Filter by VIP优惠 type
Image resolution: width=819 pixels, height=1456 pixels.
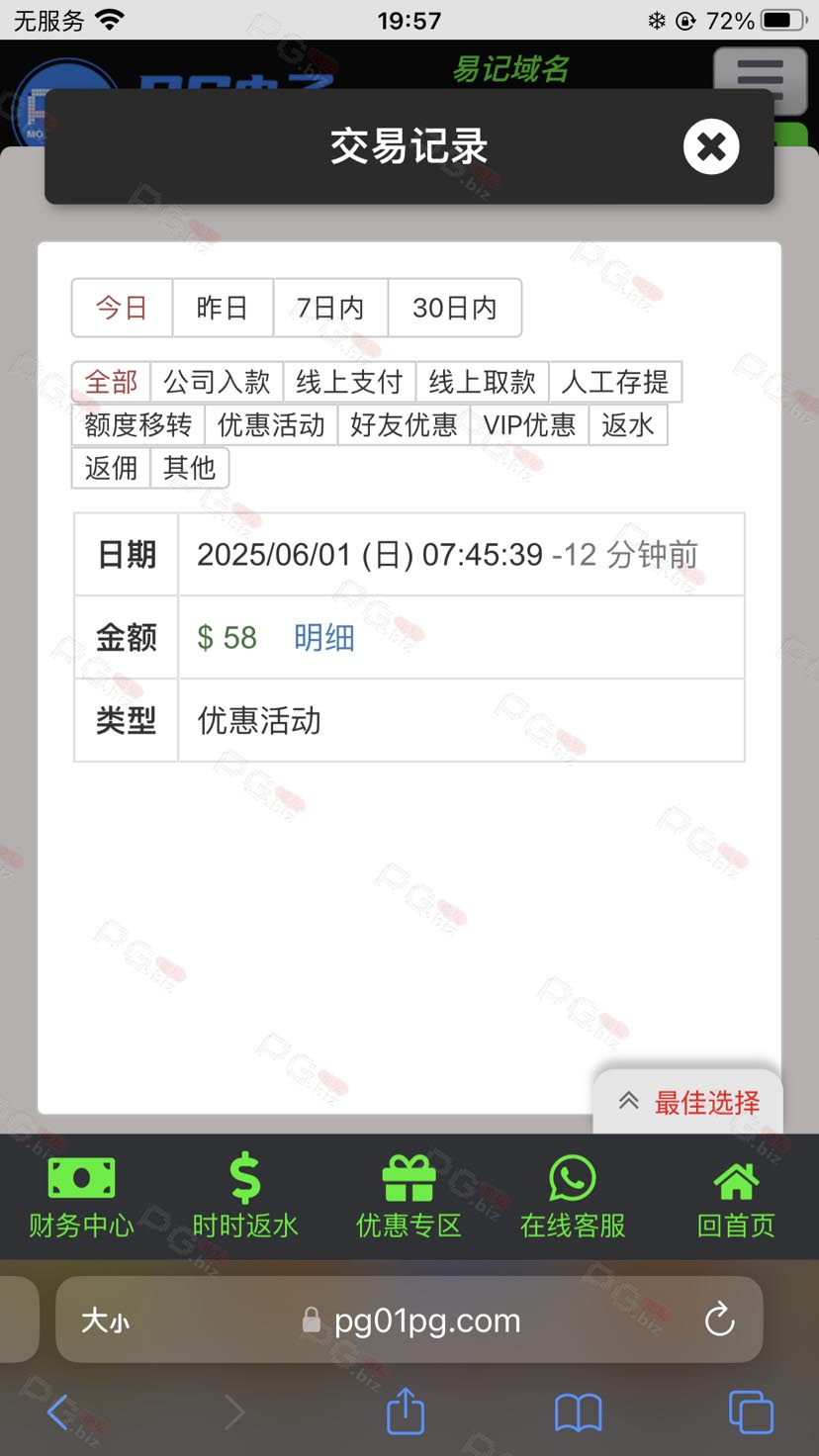tap(529, 424)
